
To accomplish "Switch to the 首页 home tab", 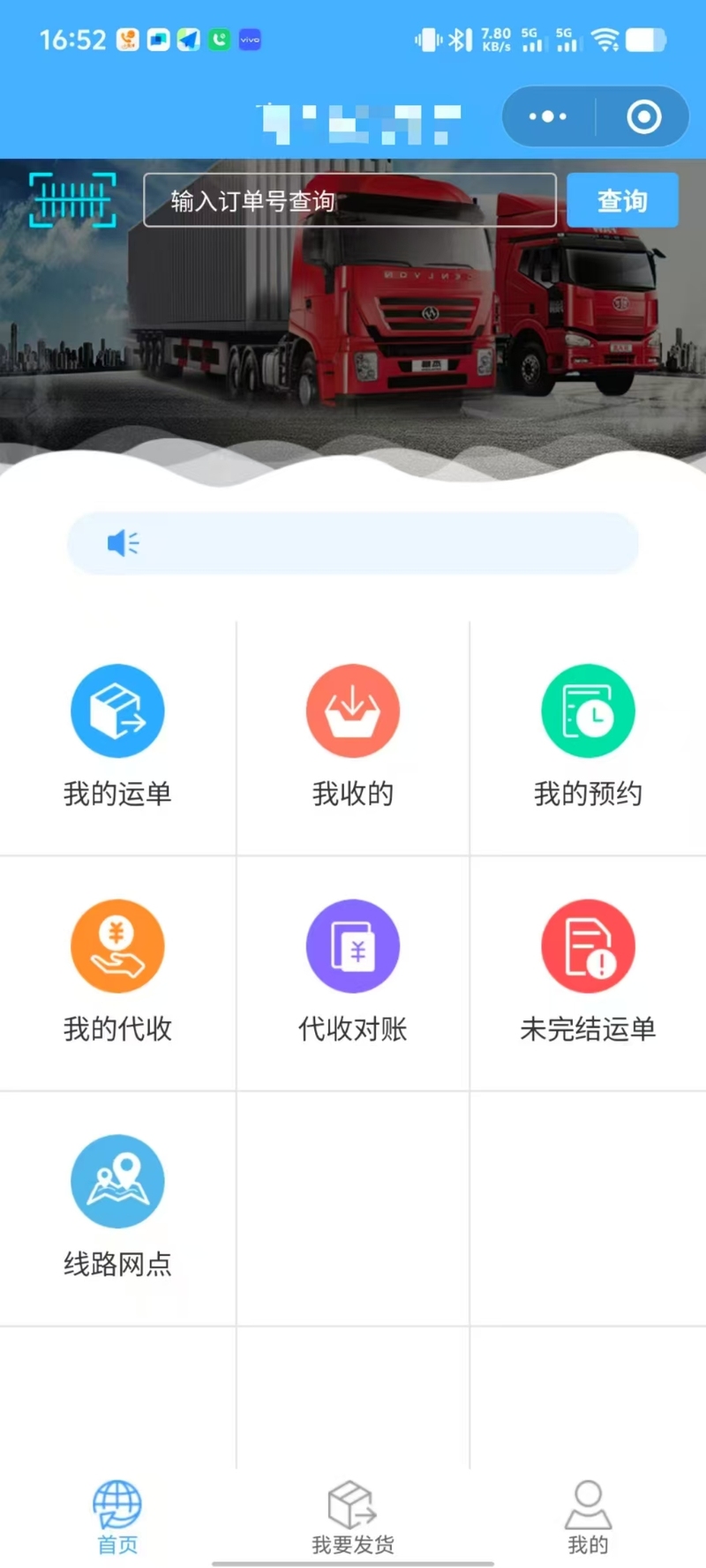I will click(117, 1517).
